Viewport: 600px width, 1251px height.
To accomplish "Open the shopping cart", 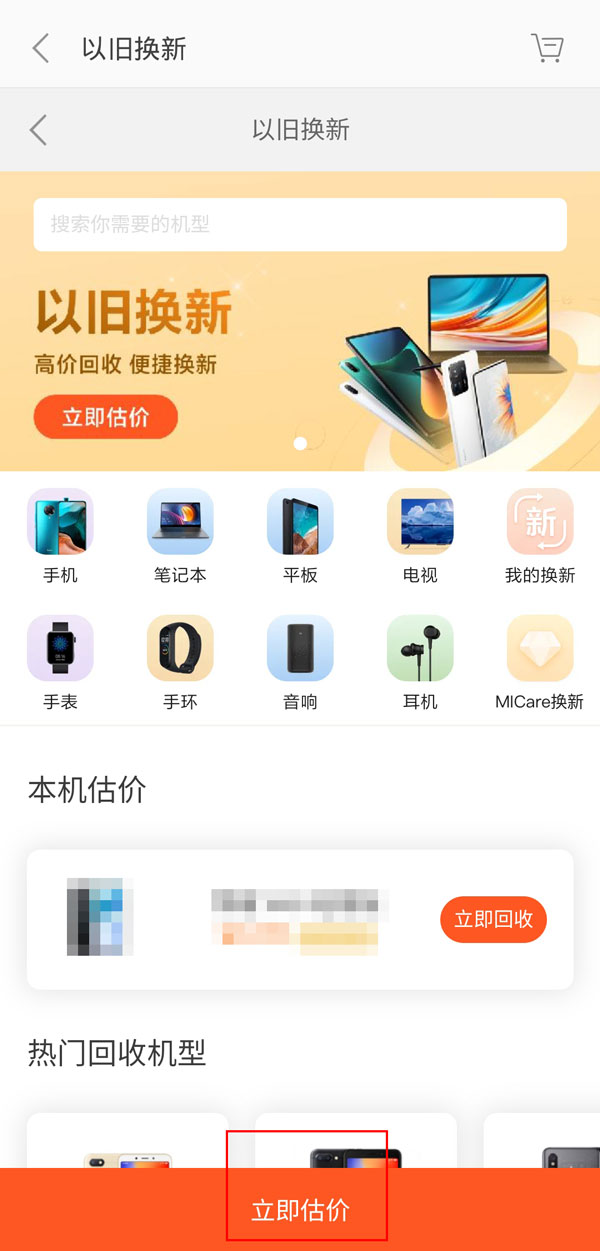I will [x=547, y=47].
